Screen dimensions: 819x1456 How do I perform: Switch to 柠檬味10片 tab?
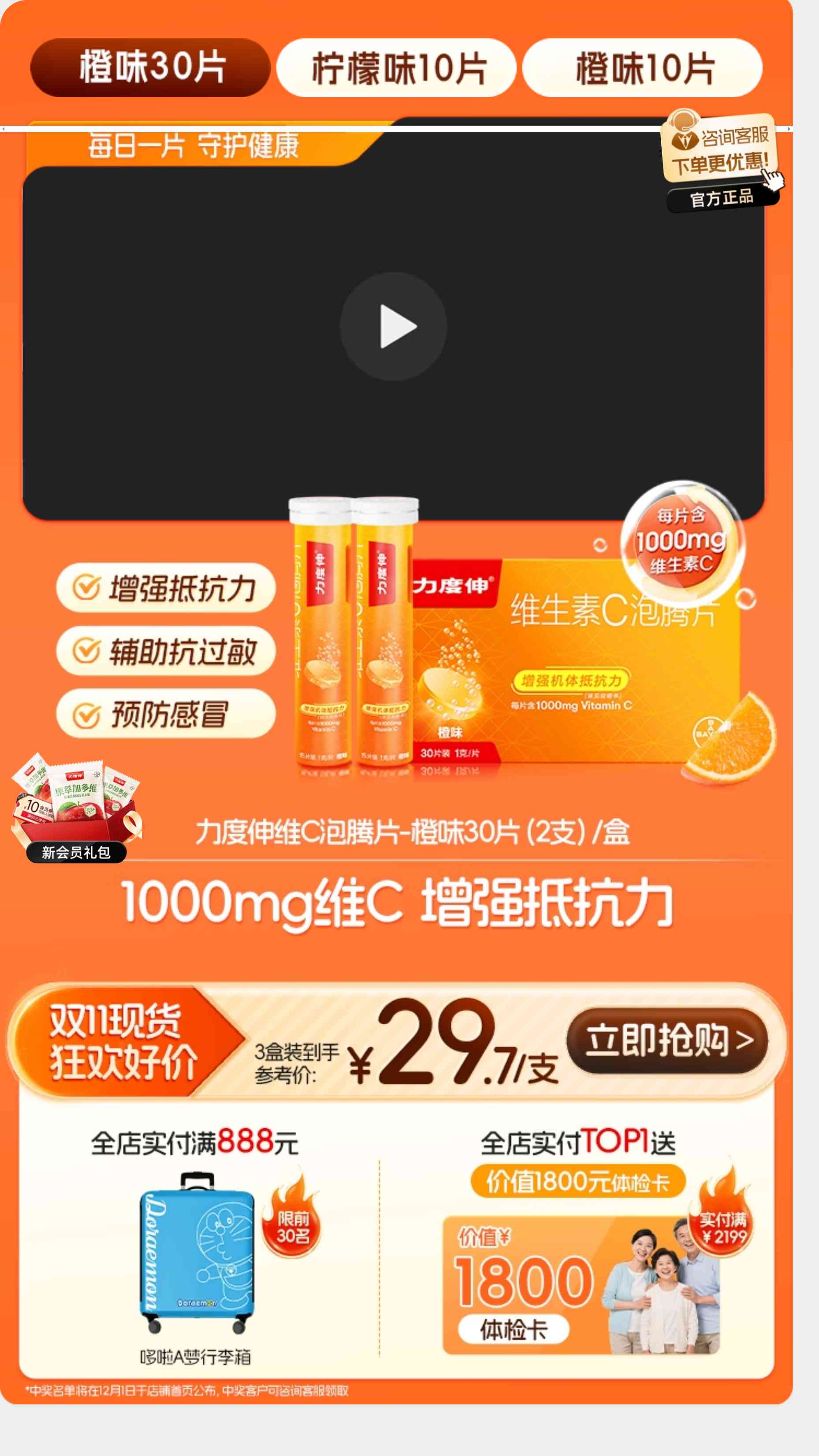click(396, 68)
